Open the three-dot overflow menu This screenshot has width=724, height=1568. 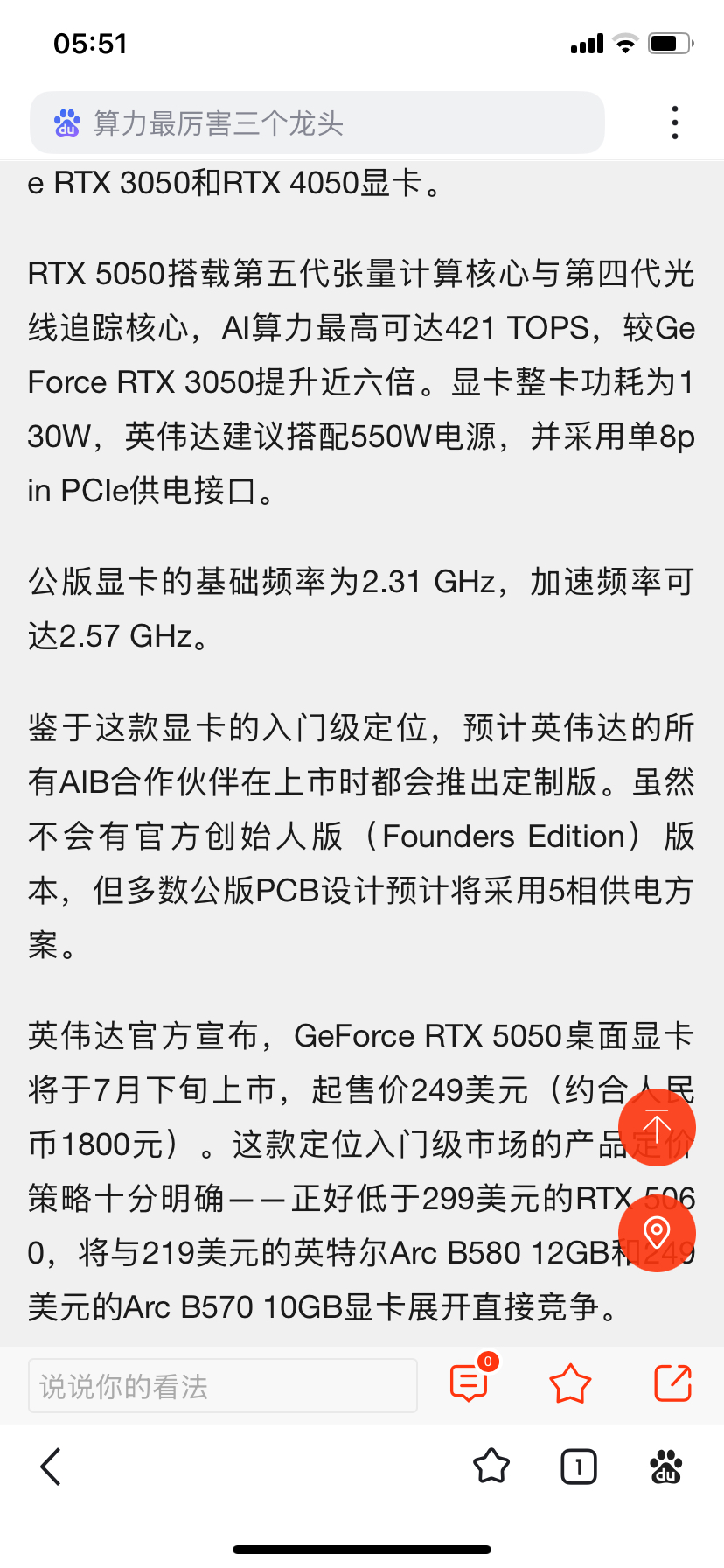point(674,122)
